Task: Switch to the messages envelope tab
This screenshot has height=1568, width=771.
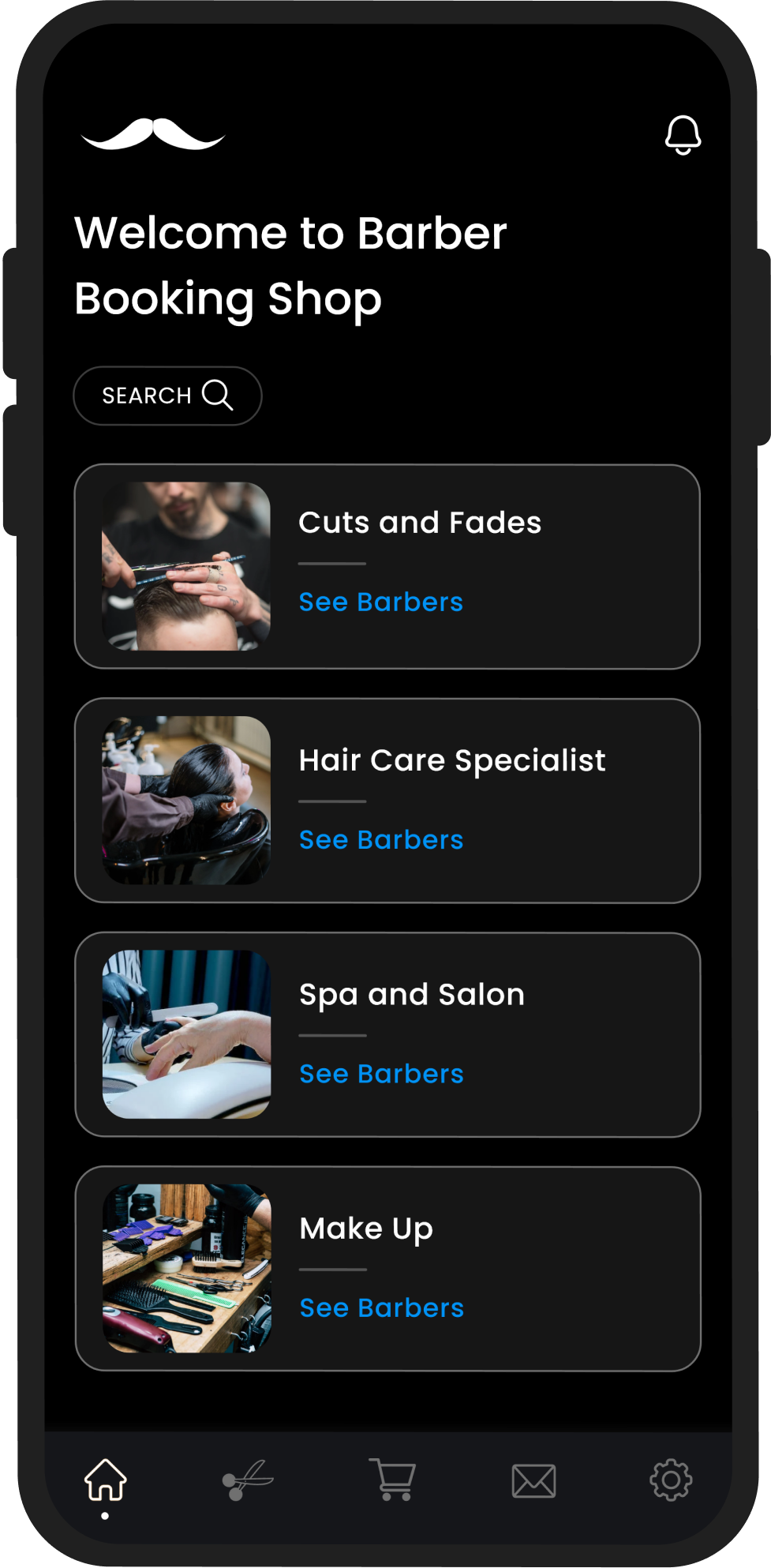Action: point(533,1480)
